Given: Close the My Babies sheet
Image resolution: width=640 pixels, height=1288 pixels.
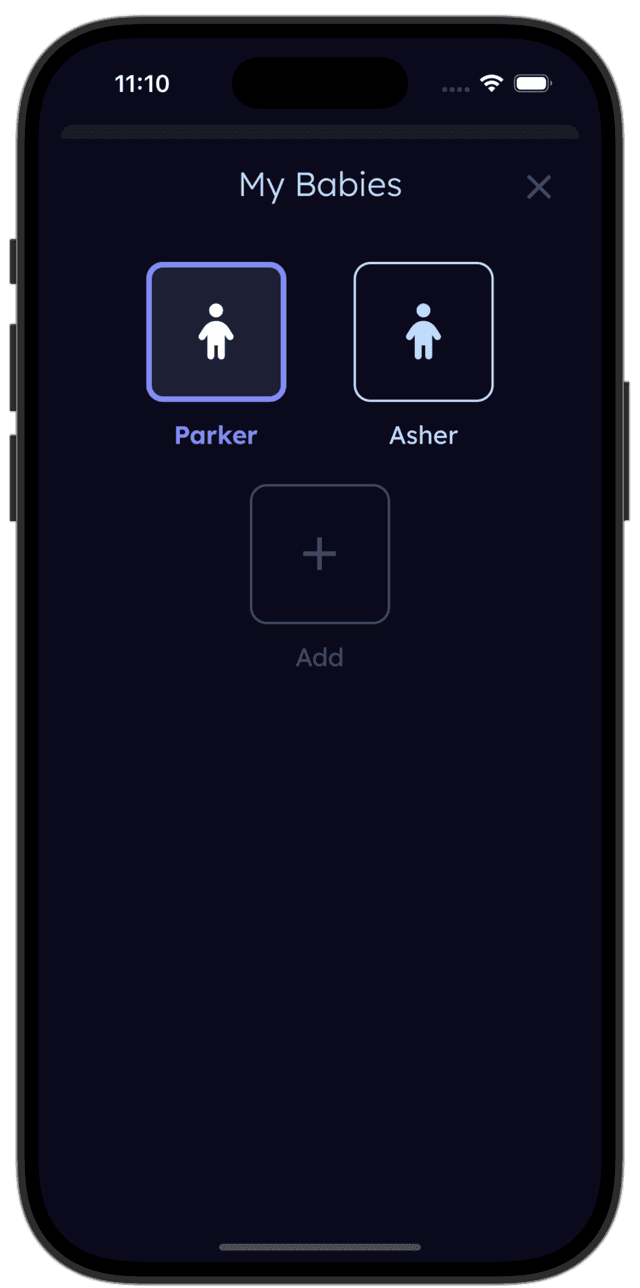Looking at the screenshot, I should point(538,187).
